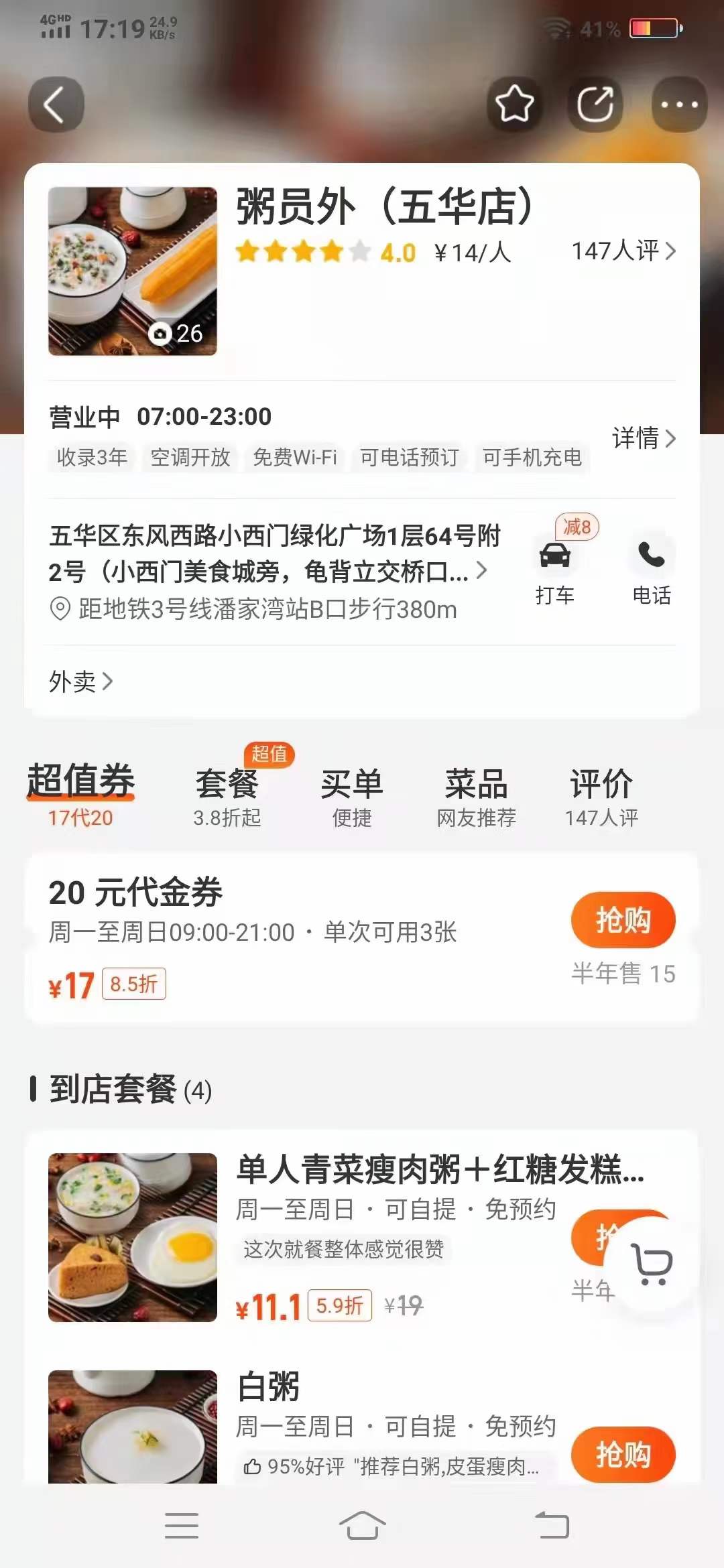This screenshot has width=724, height=1568.
Task: Tap 抢购 for the 20元代金券
Action: pos(623,919)
